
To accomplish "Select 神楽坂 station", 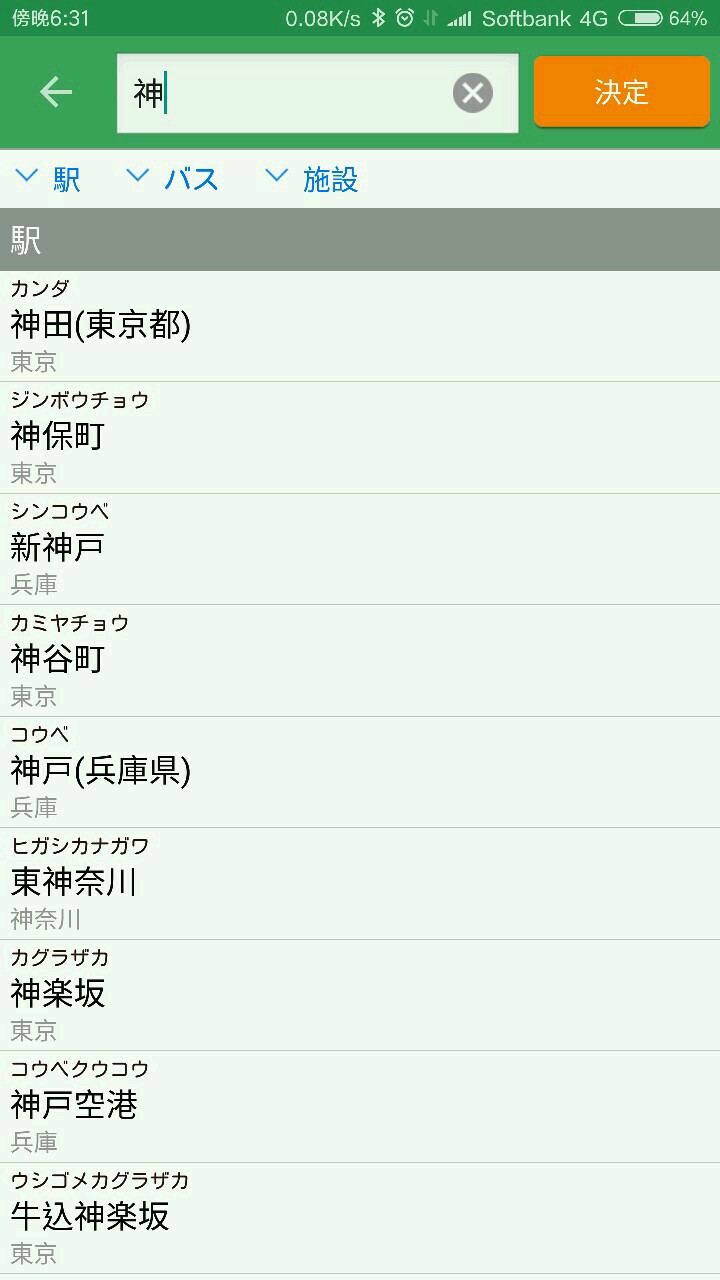I will point(360,995).
